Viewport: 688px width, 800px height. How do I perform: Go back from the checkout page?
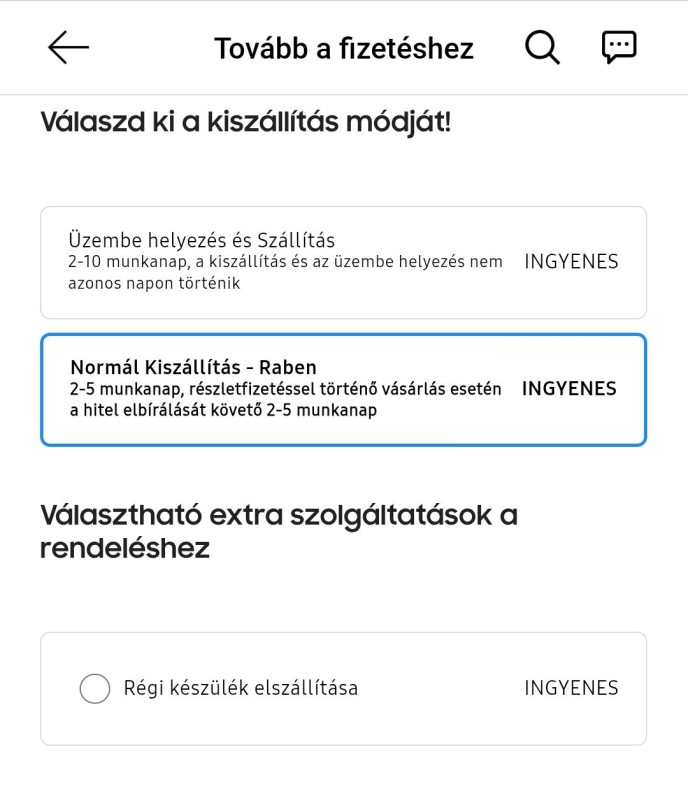coord(68,47)
